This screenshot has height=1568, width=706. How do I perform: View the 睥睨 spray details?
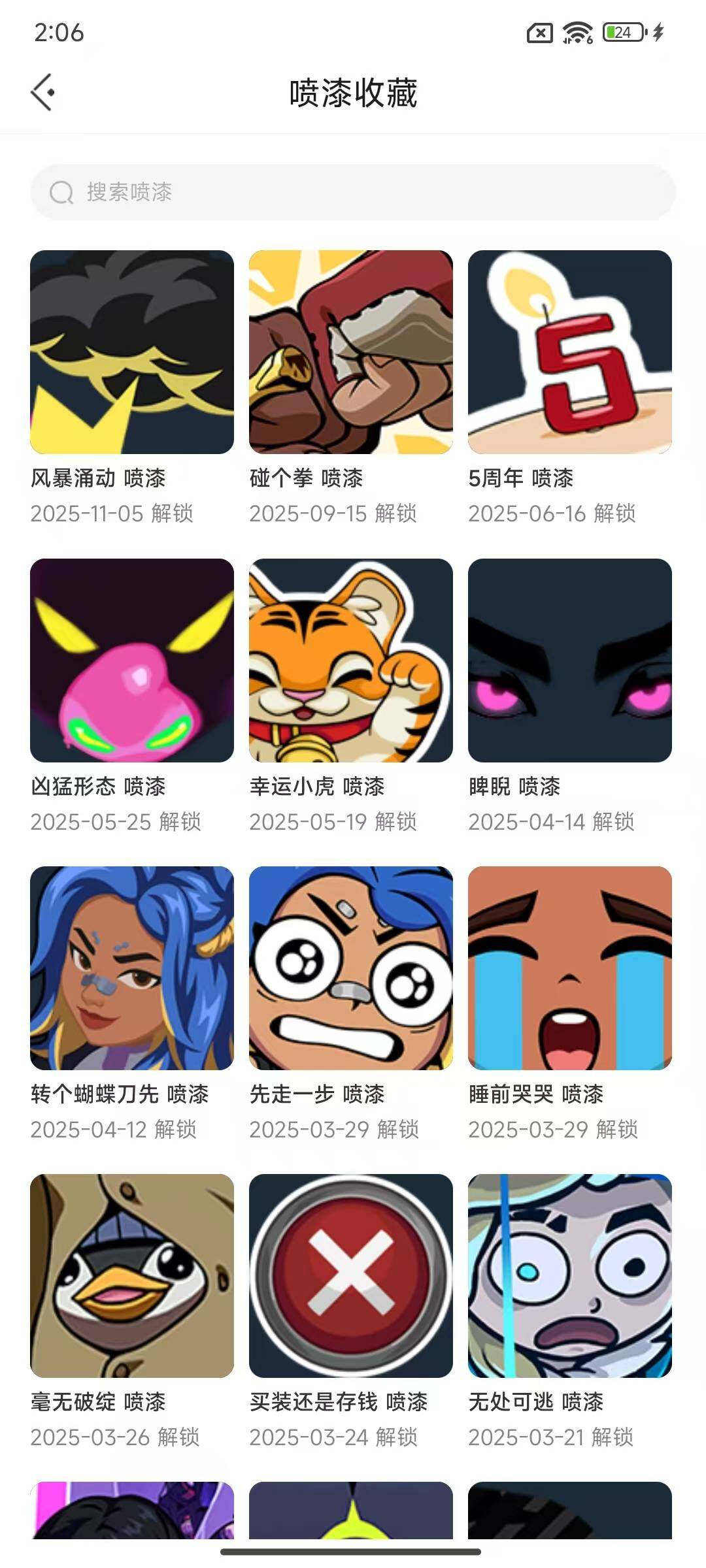(x=570, y=661)
